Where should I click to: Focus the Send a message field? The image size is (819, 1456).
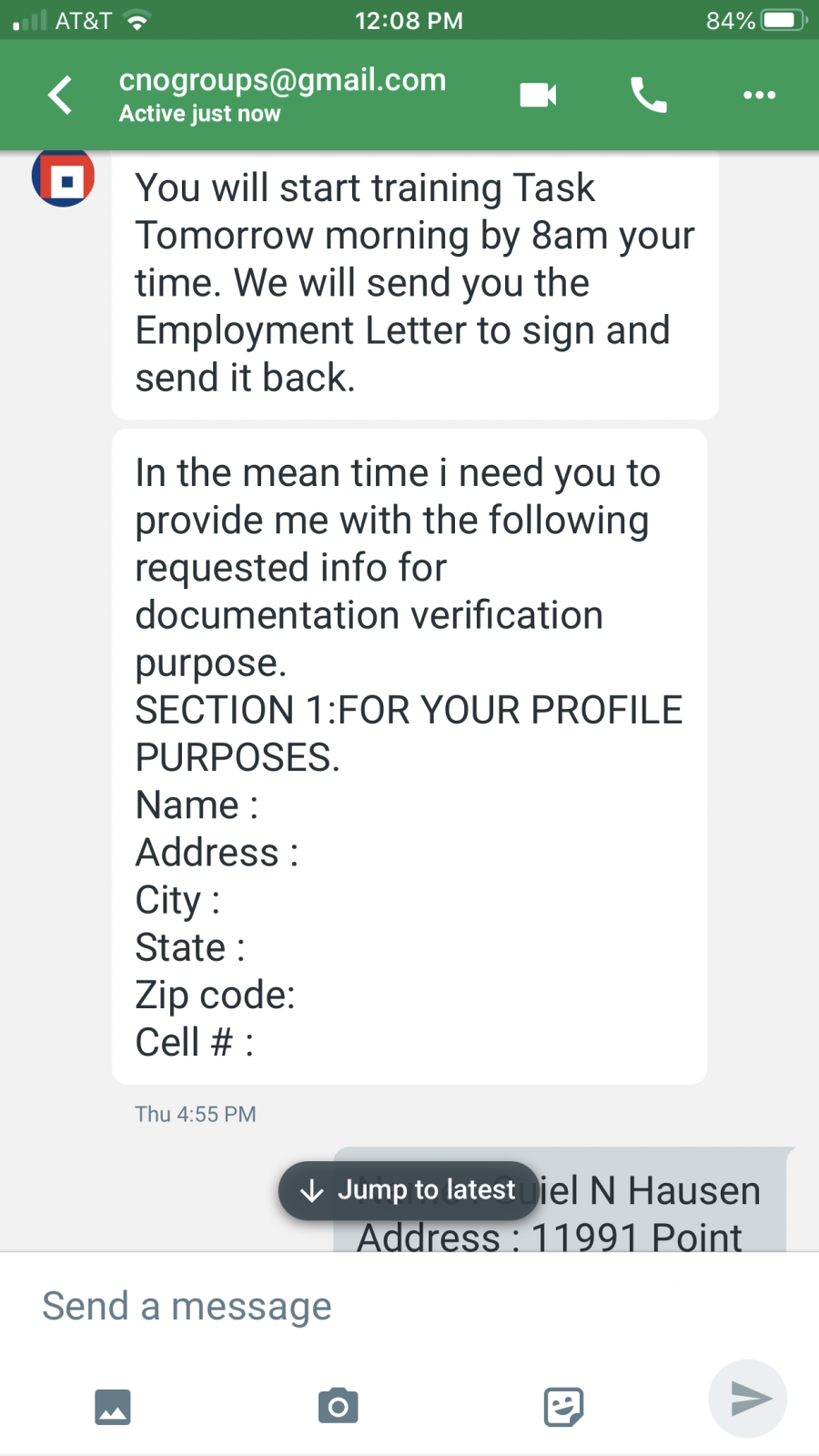364,1306
